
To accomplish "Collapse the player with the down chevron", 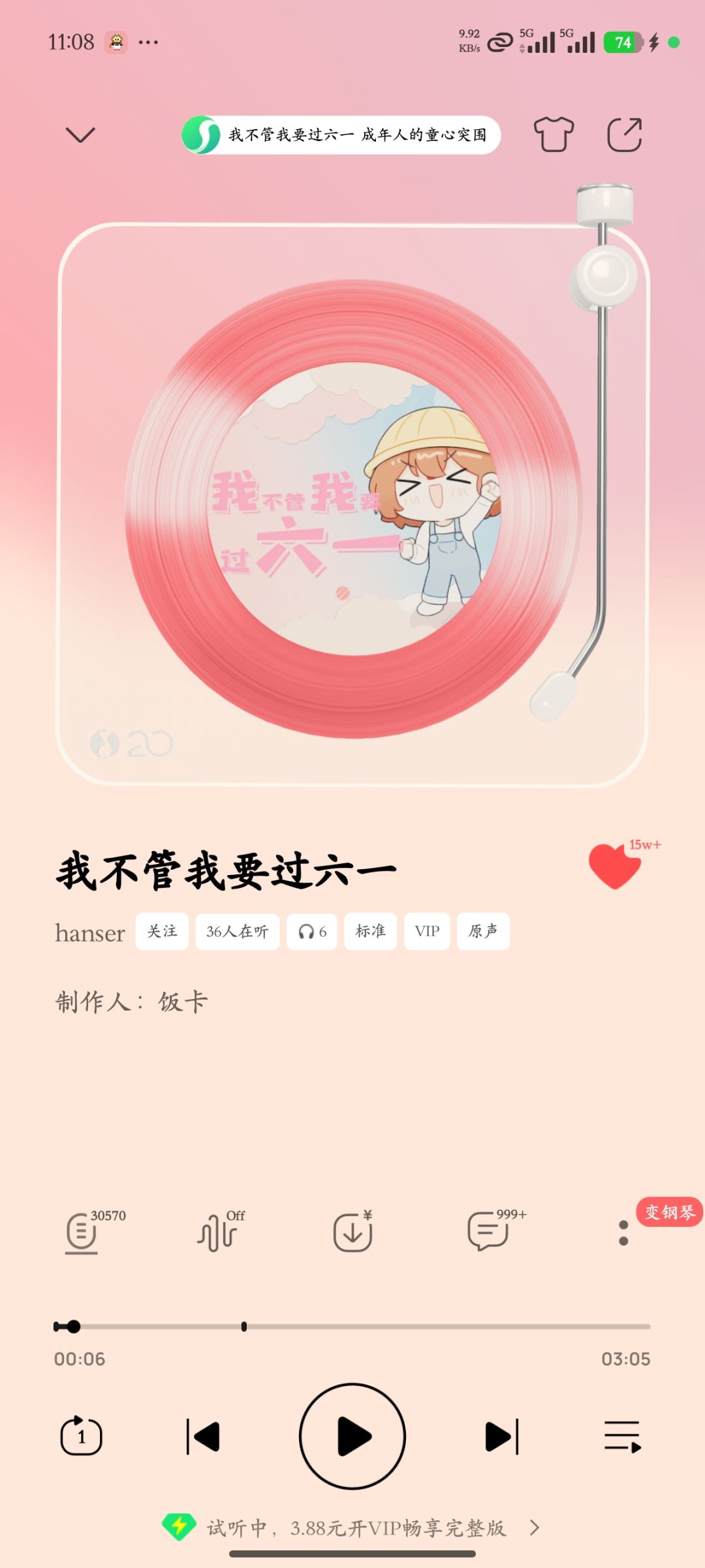I will click(x=80, y=135).
